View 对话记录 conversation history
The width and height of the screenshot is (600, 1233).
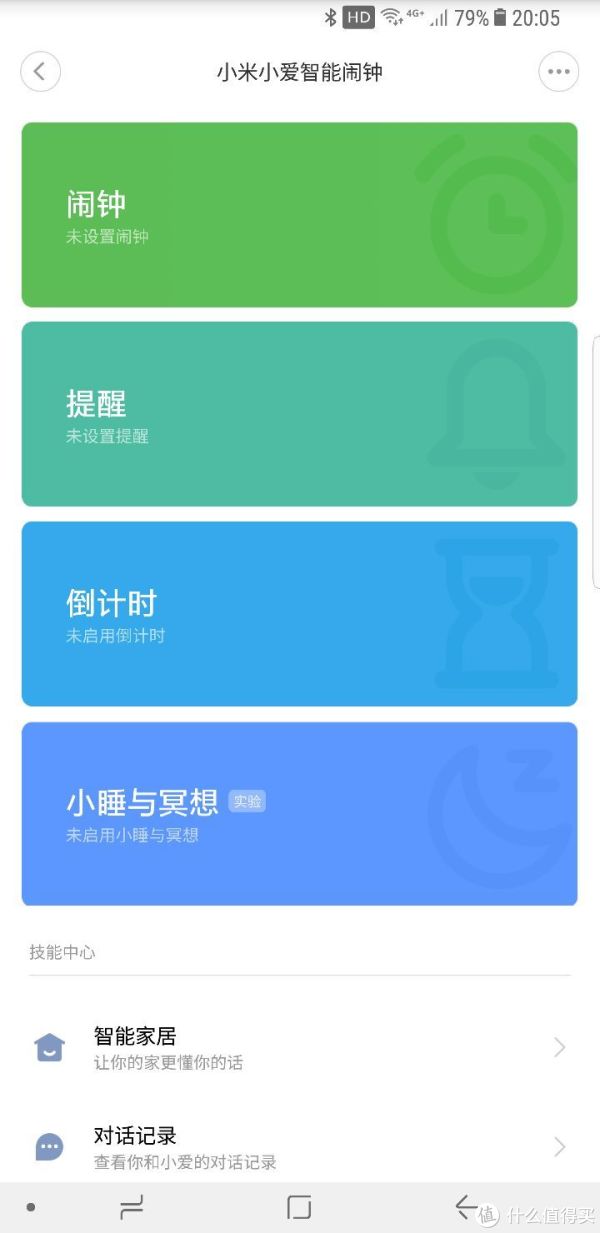(x=300, y=1147)
